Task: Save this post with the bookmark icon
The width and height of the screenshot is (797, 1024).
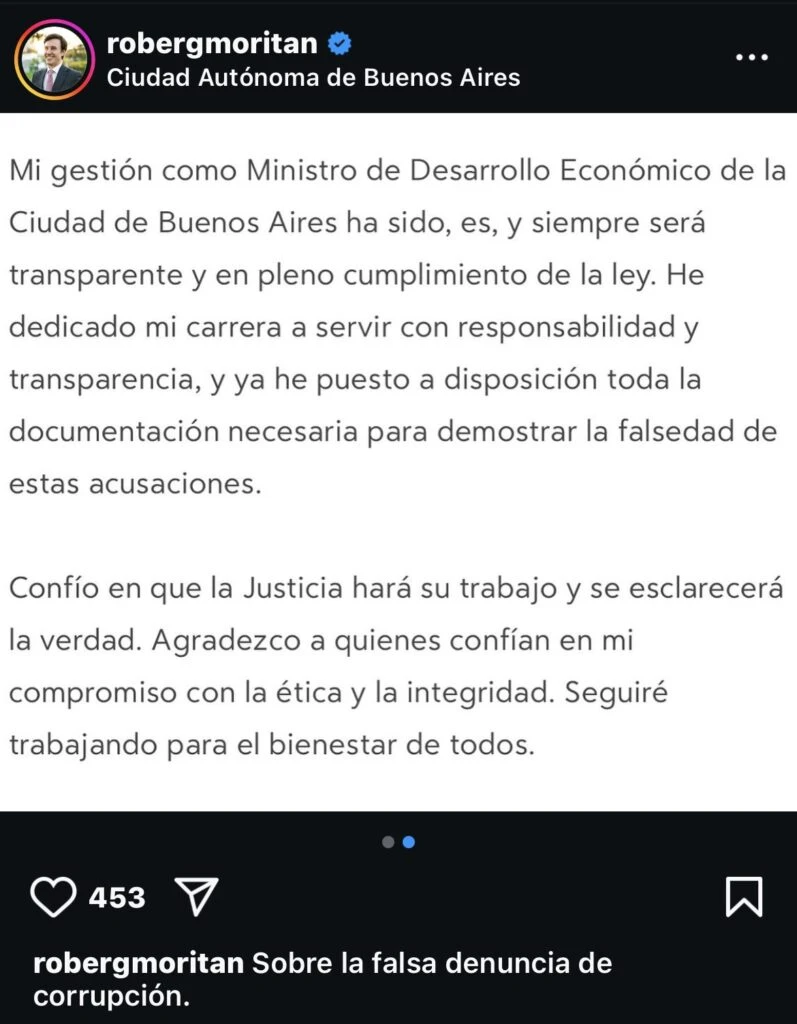Action: [x=744, y=897]
